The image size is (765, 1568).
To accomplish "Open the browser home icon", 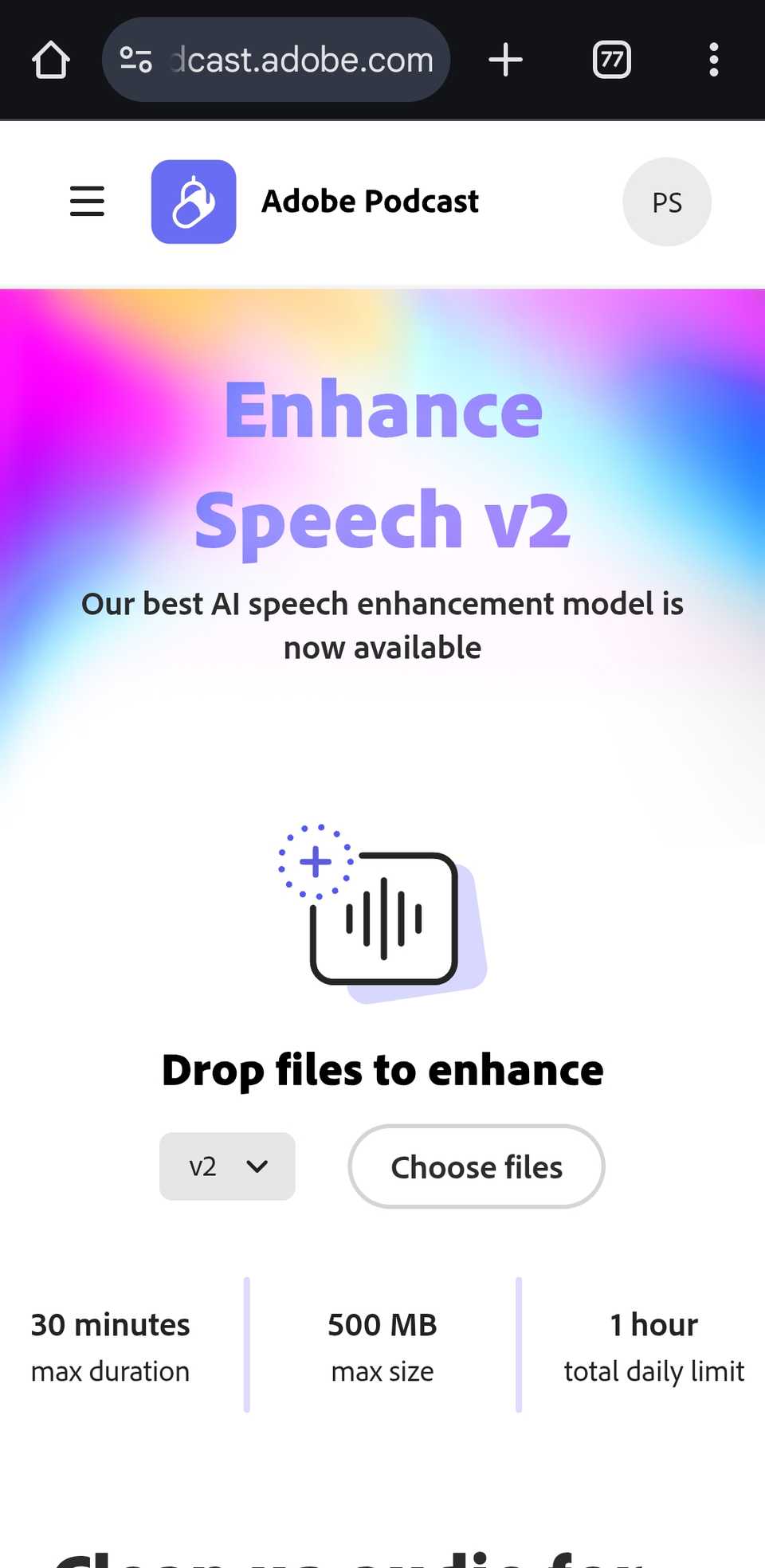I will [x=50, y=59].
